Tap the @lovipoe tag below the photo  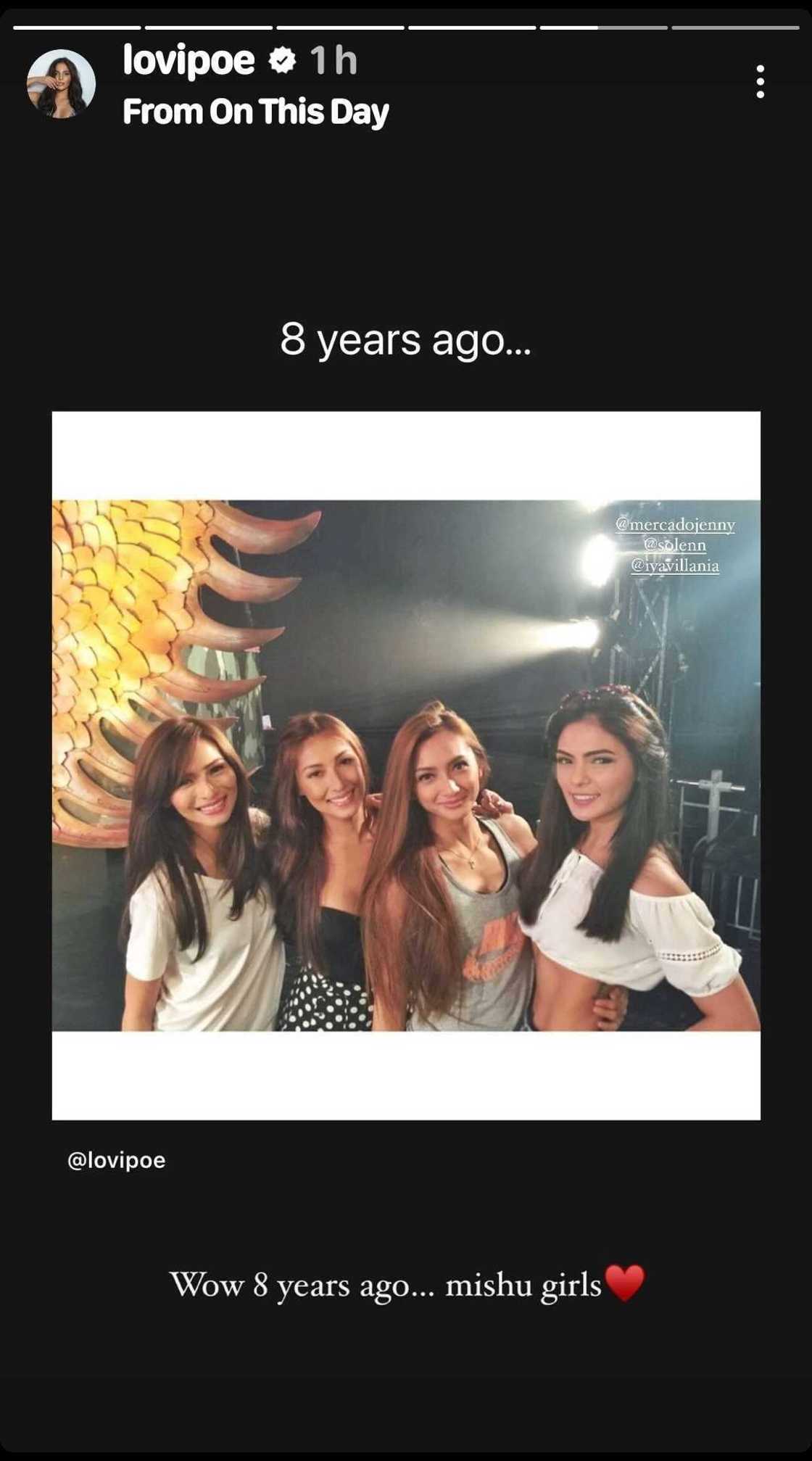pyautogui.click(x=117, y=1160)
